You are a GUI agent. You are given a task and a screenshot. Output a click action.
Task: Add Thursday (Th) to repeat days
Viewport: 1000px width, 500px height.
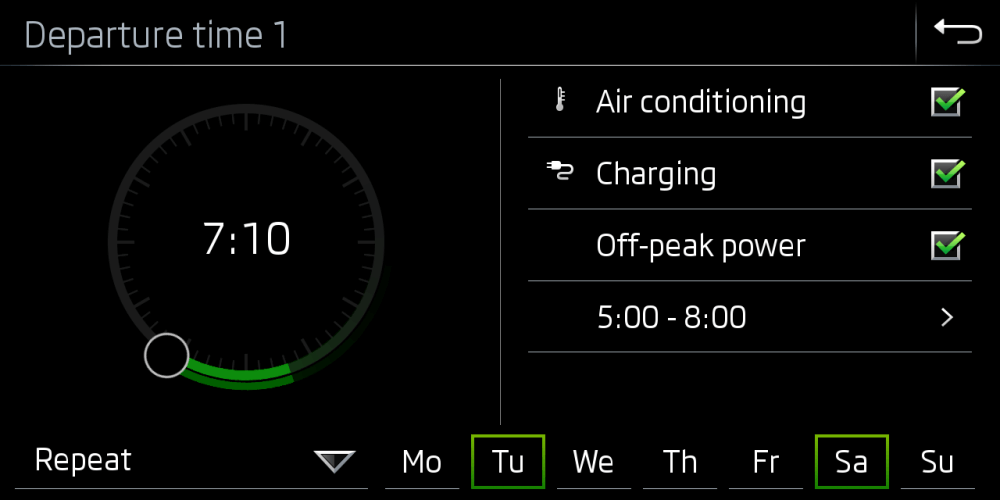click(680, 461)
